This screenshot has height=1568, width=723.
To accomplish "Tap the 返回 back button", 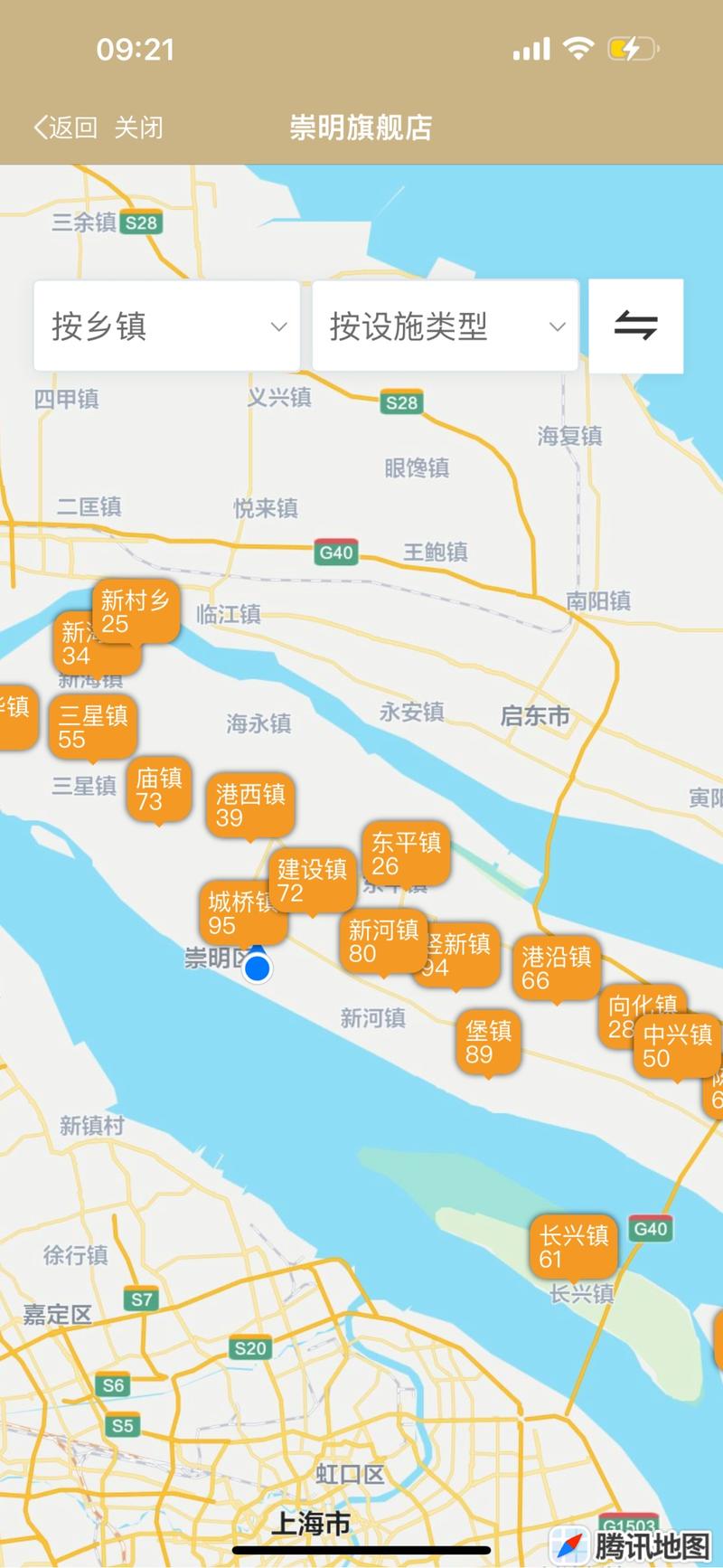I will tap(66, 128).
